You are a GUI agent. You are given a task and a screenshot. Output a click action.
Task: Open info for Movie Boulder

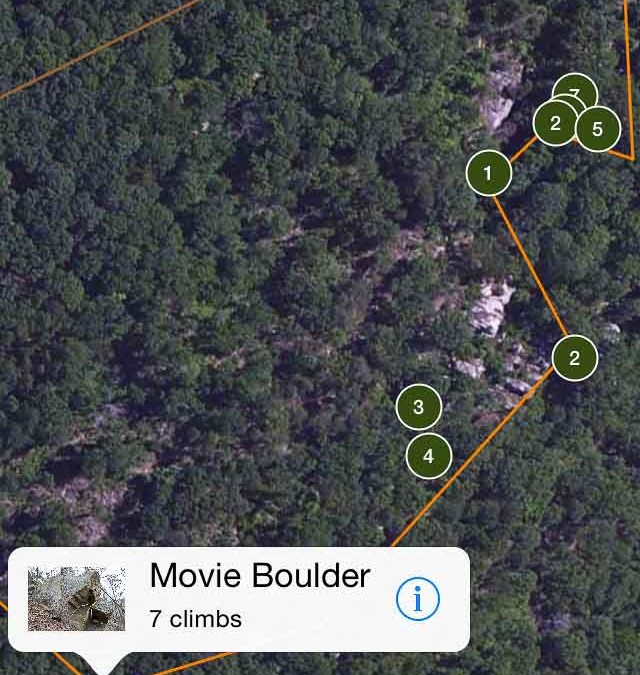[x=418, y=599]
